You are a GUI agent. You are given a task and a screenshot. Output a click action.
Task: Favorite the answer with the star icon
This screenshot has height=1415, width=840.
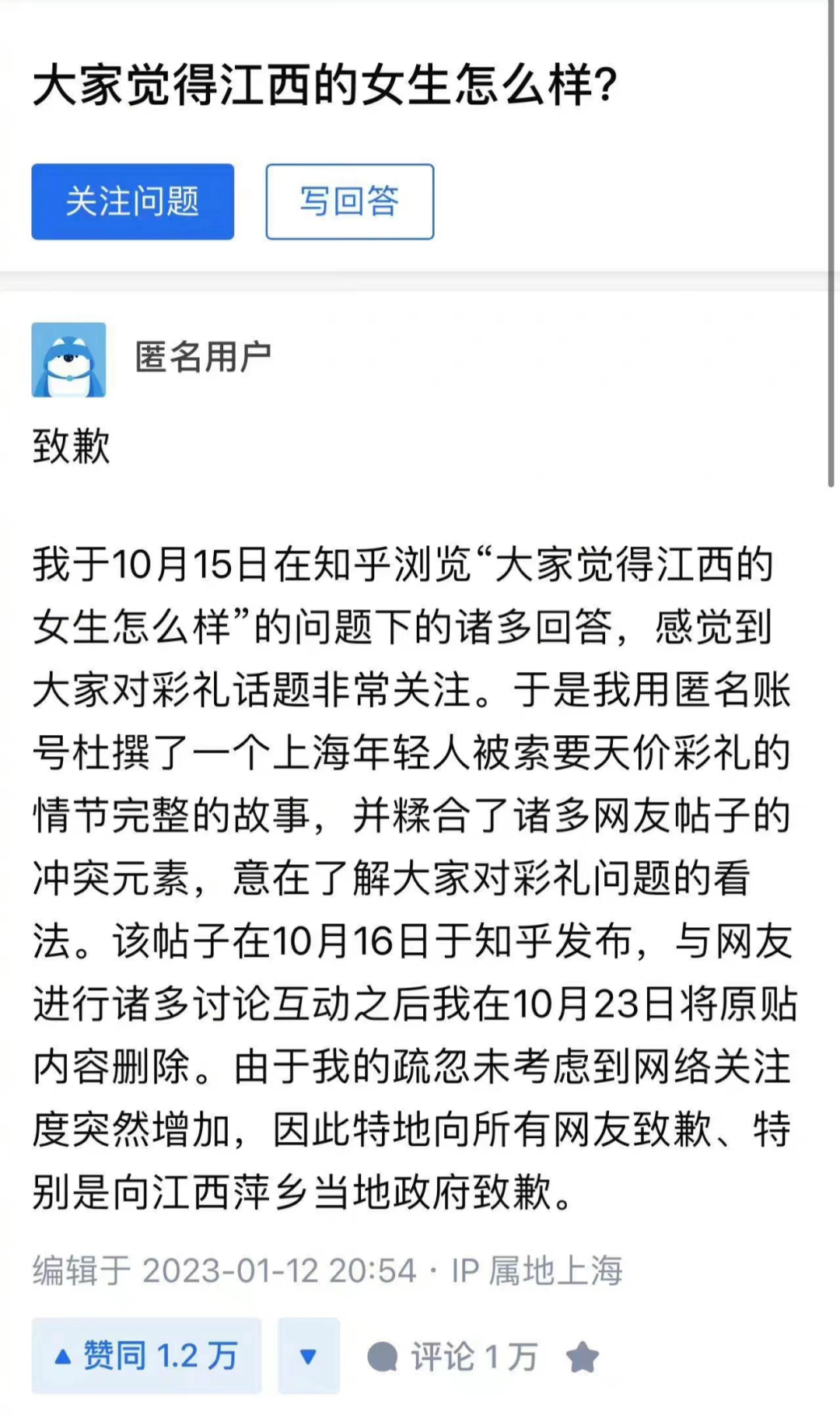582,1358
